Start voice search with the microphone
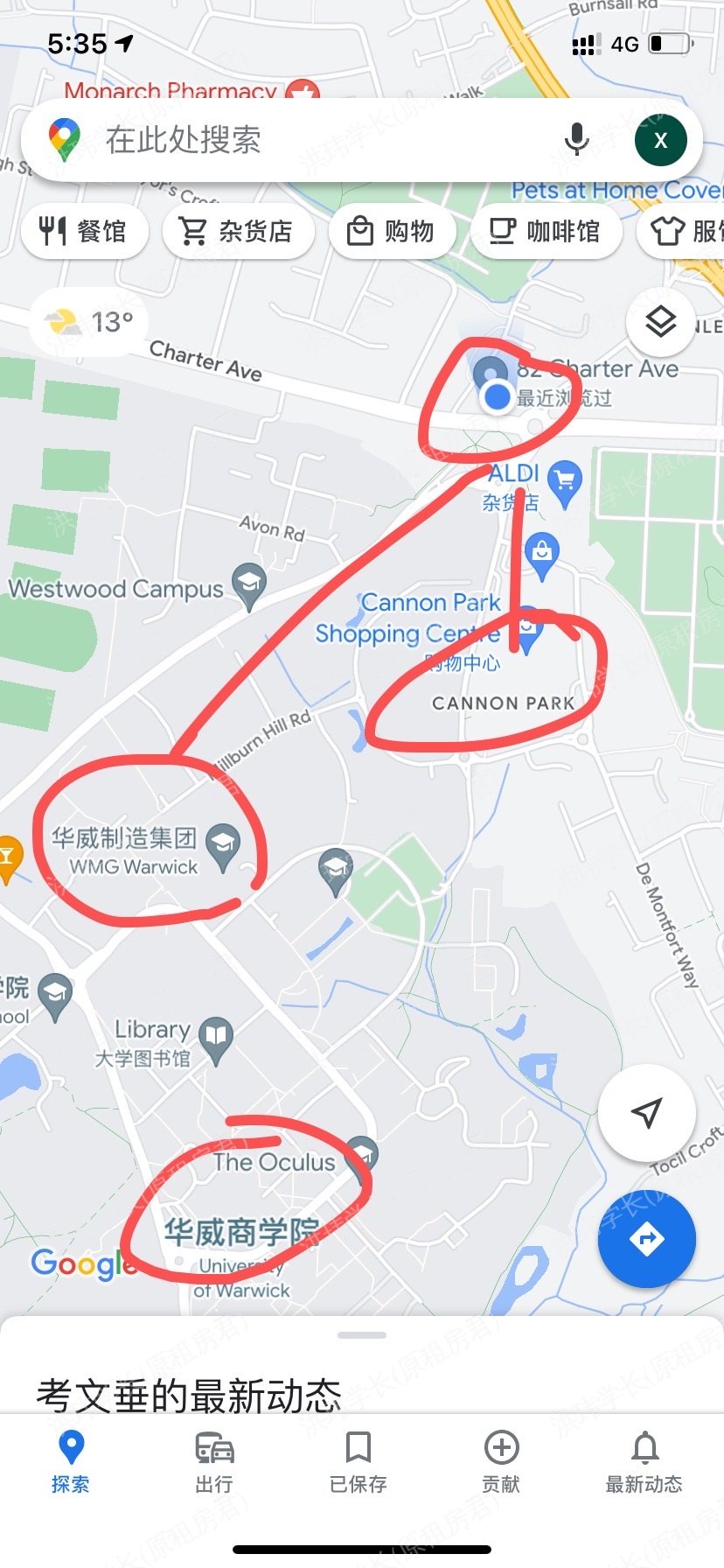This screenshot has height=1568, width=724. (576, 140)
